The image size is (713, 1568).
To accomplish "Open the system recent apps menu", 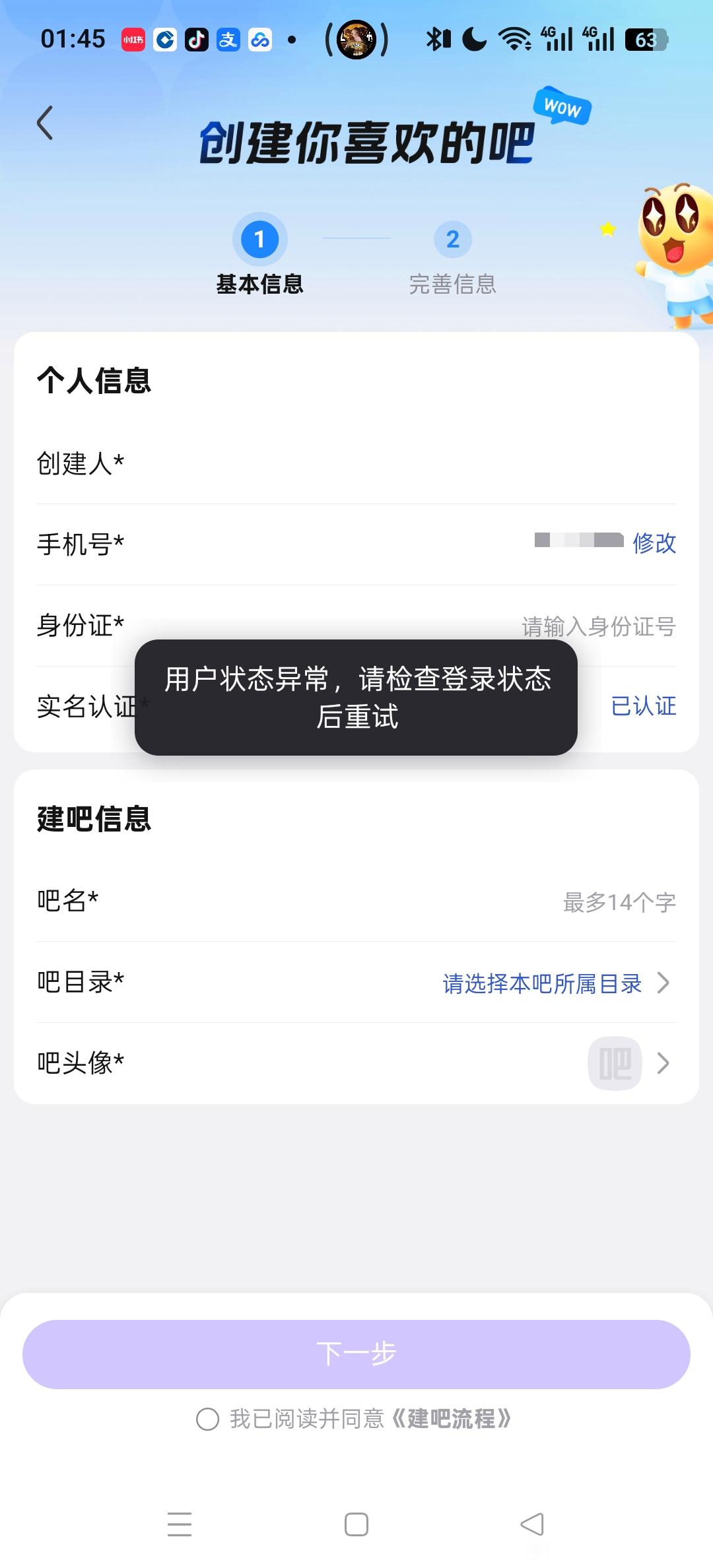I will pos(180,1524).
